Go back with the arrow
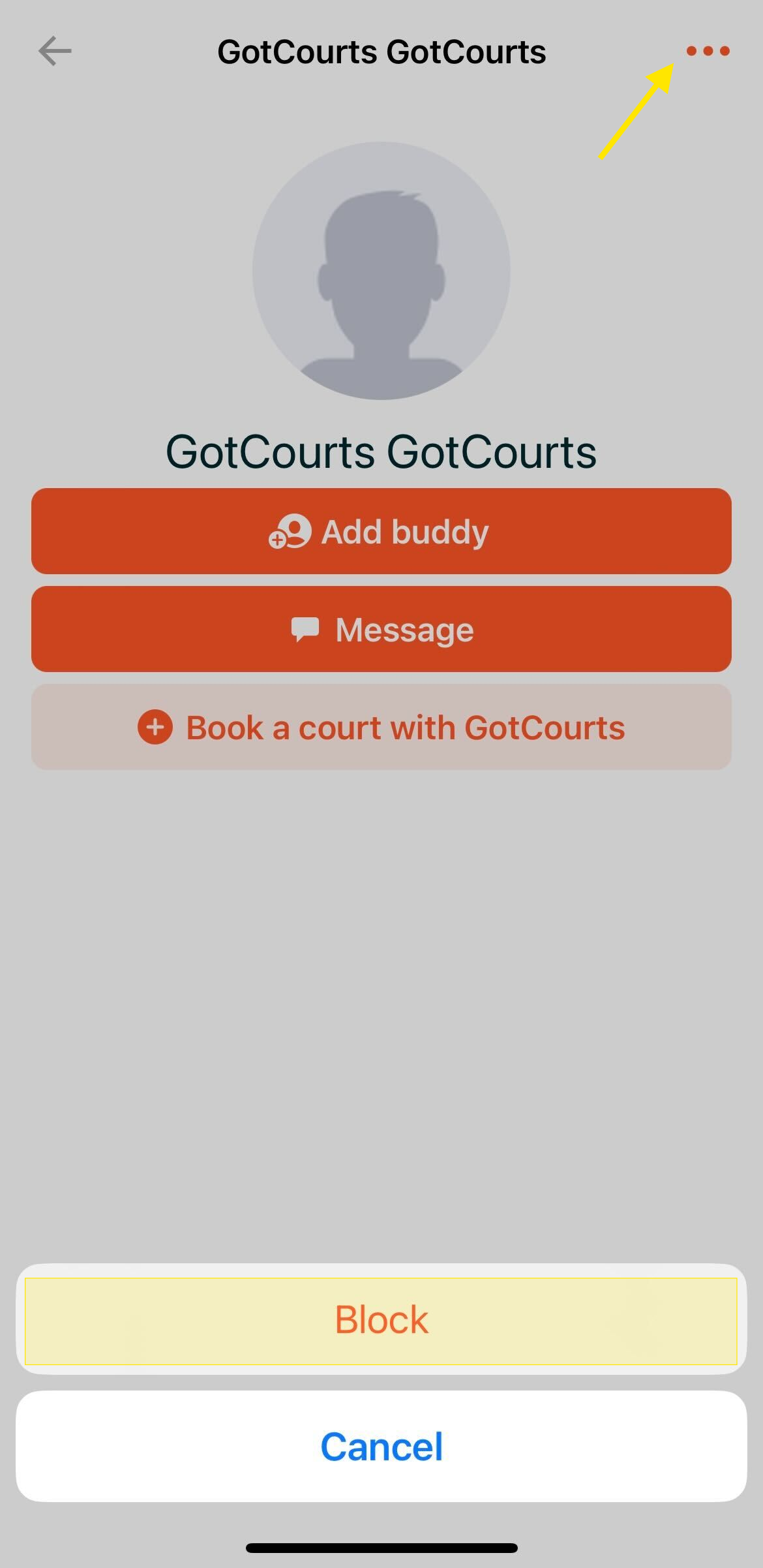This screenshot has height=1568, width=763. pos(55,51)
